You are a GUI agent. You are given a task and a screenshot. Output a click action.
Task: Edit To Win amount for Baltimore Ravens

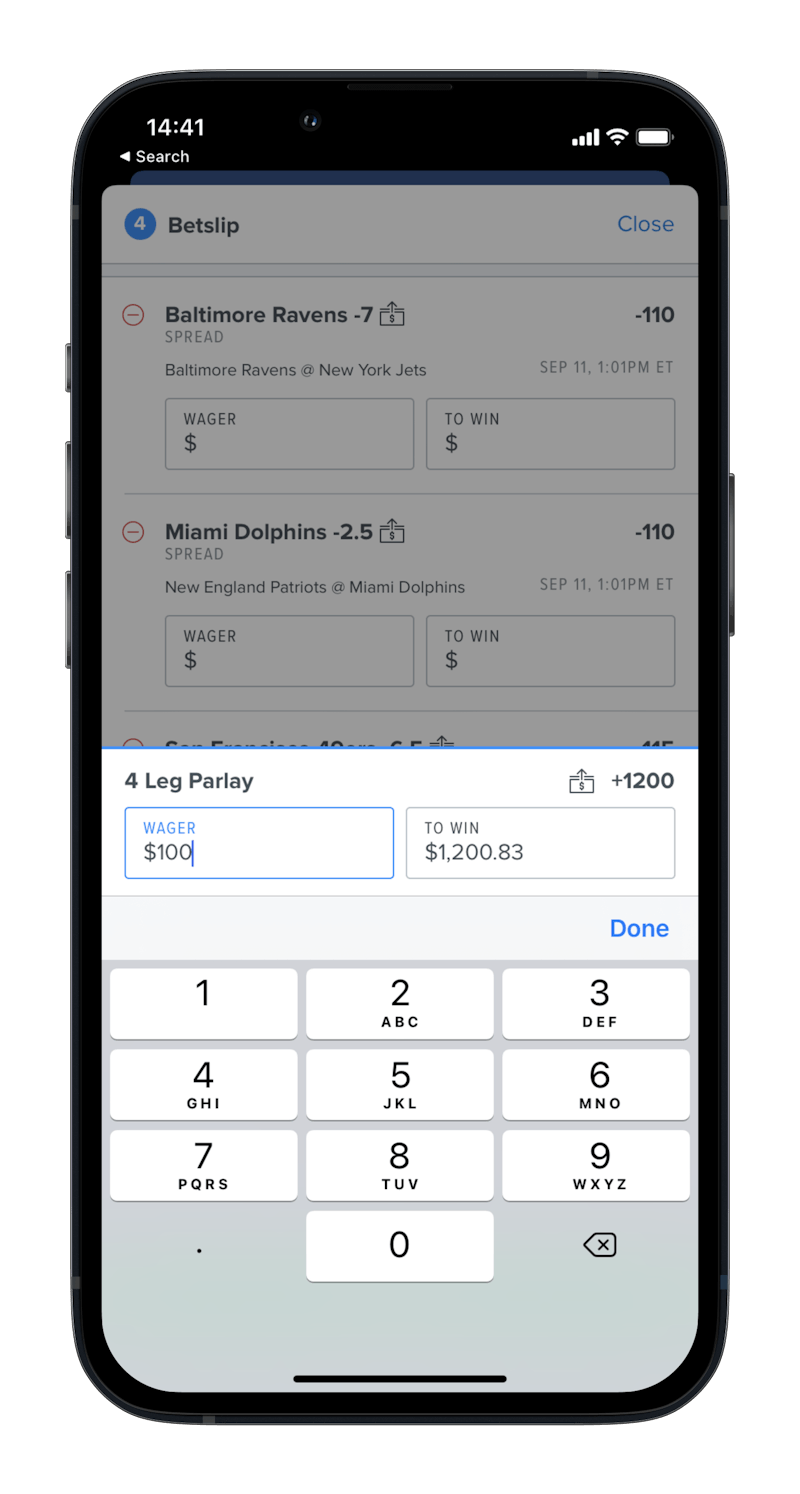point(550,433)
